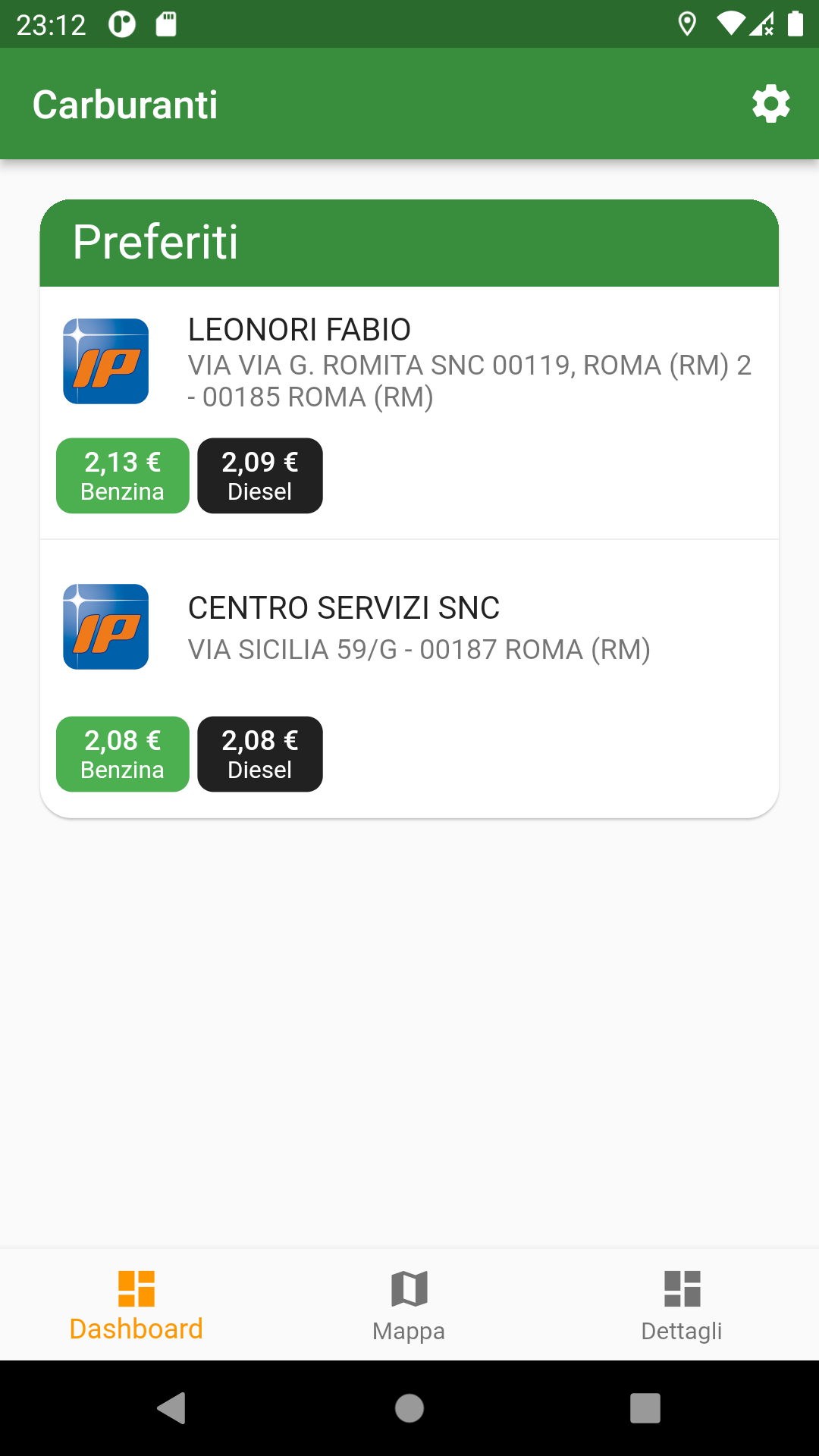
Task: Open the settings gear icon
Action: (770, 104)
